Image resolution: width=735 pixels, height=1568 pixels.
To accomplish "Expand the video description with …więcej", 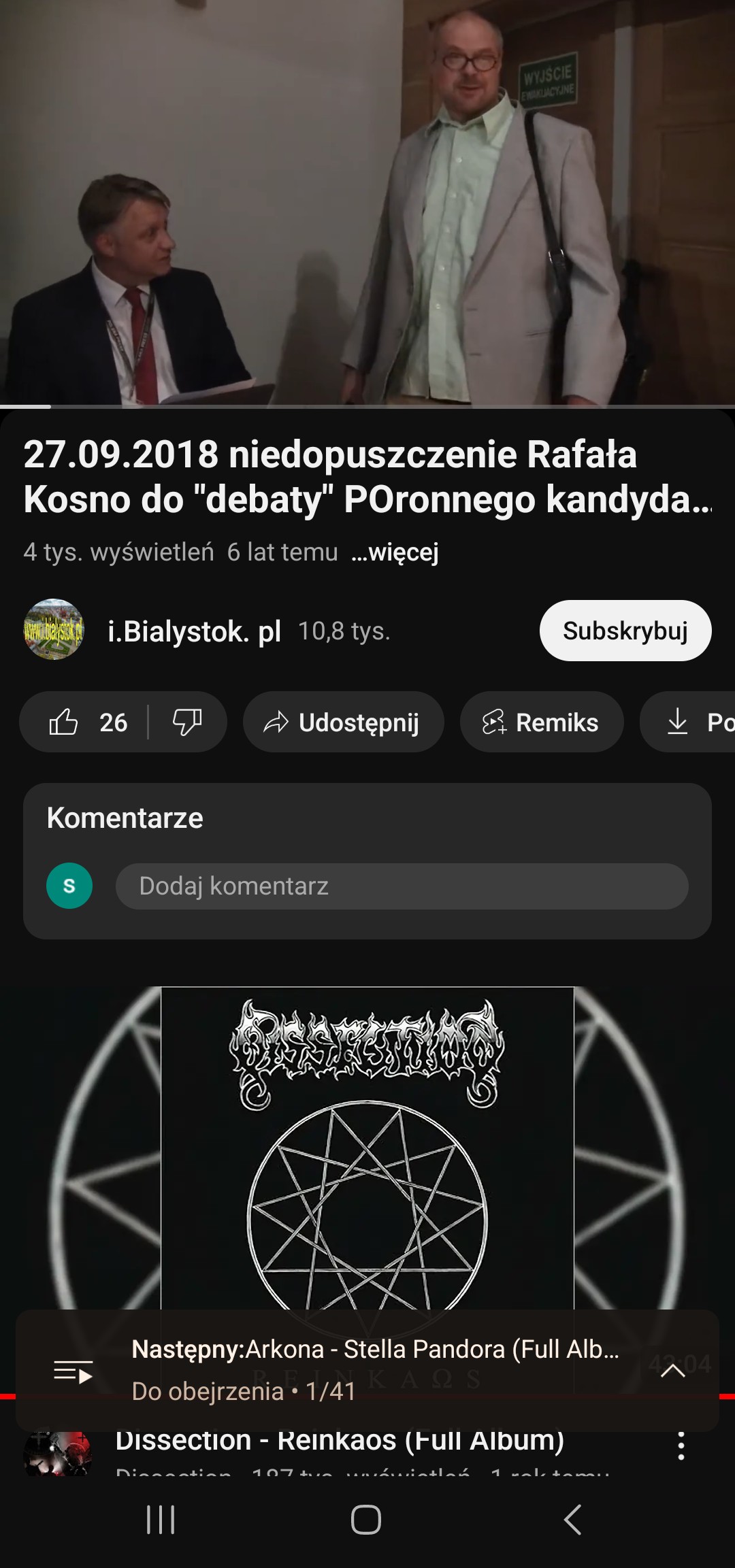I will tap(395, 552).
